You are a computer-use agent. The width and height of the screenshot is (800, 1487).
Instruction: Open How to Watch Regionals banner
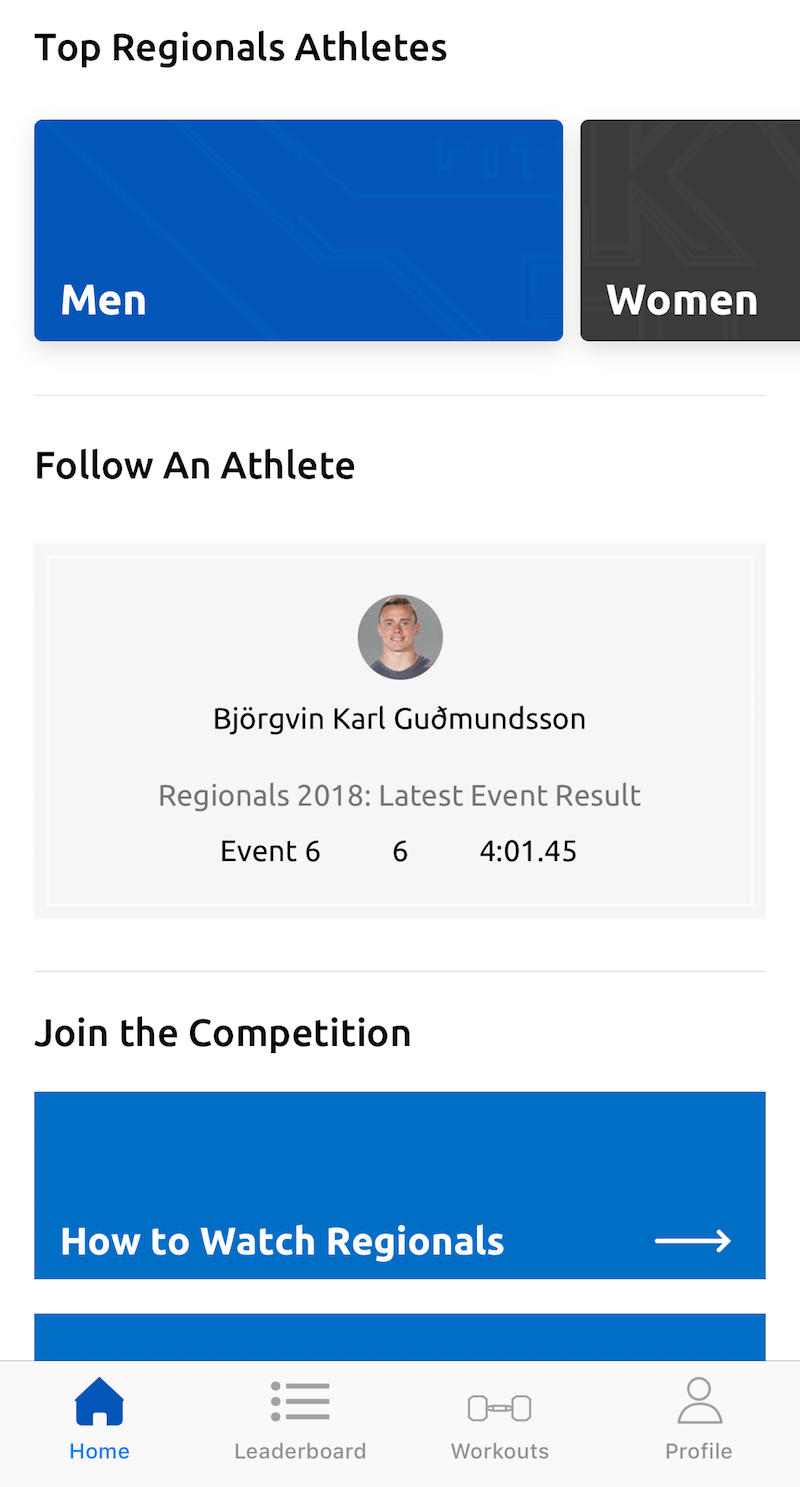[x=400, y=1185]
